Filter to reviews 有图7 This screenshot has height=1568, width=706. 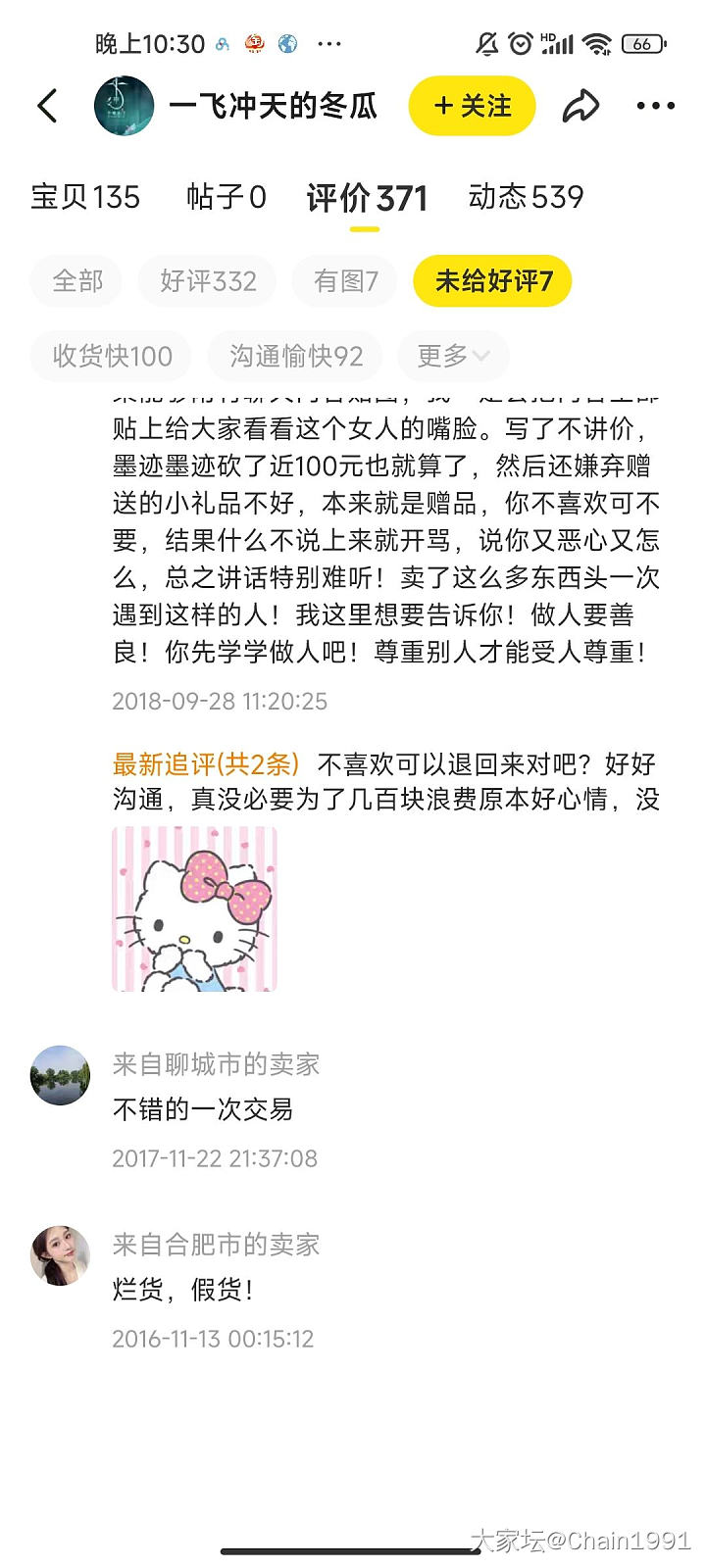(345, 281)
